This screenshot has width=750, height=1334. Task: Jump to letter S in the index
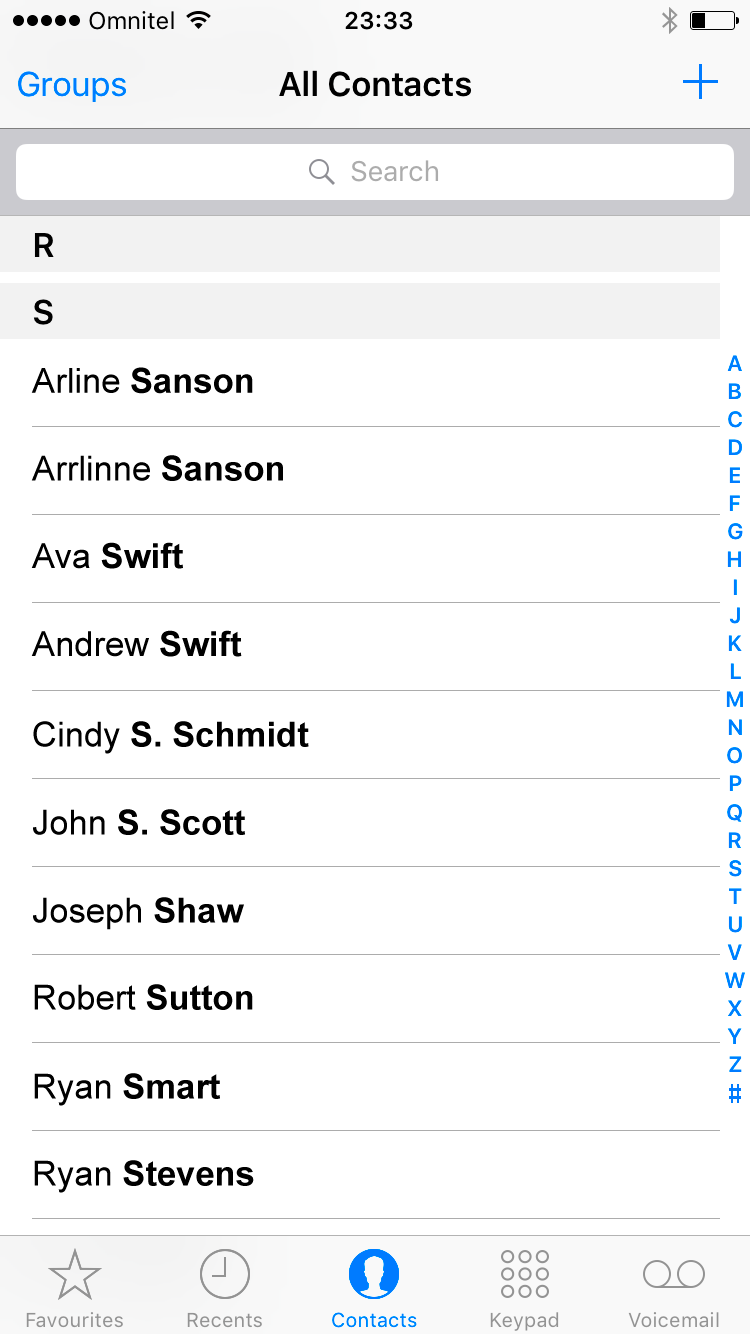click(x=735, y=868)
